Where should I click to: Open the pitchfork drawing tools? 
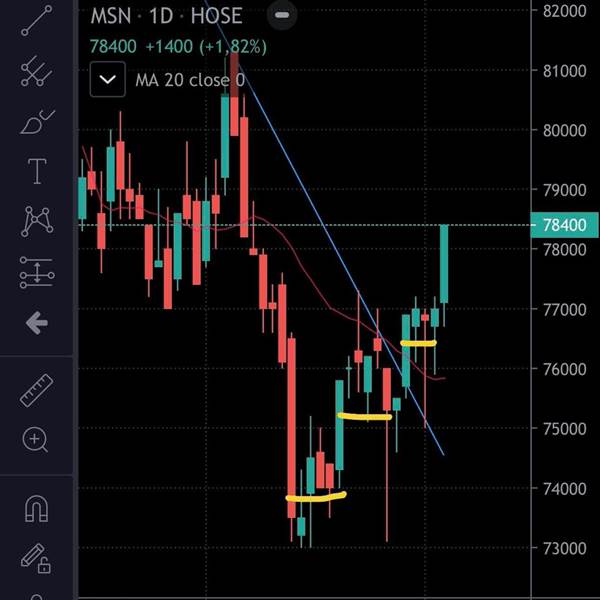coord(37,71)
